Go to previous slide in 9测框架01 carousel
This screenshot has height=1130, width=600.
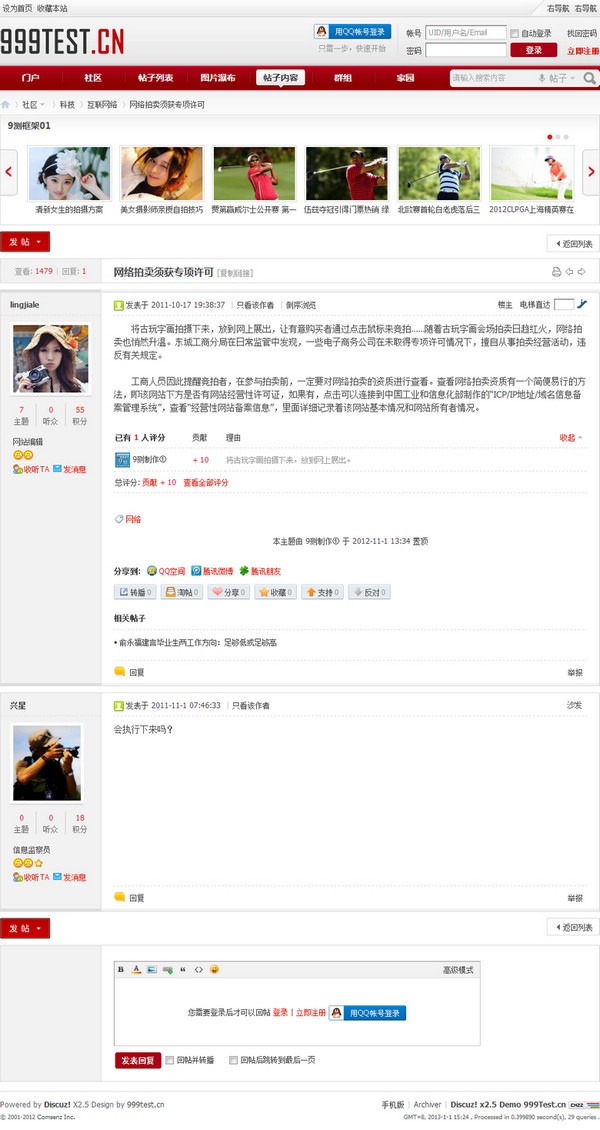[x=9, y=171]
